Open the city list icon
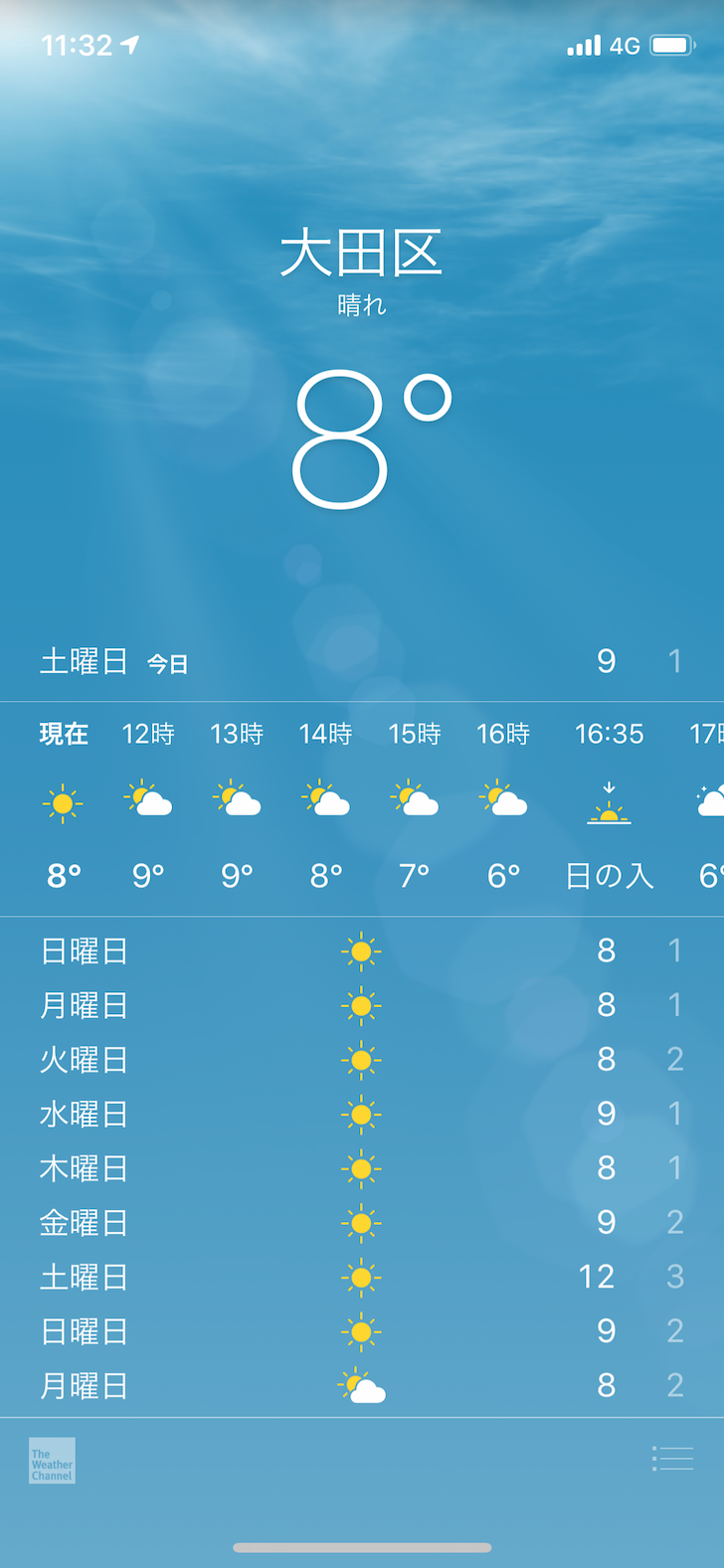724x1568 pixels. click(672, 1459)
